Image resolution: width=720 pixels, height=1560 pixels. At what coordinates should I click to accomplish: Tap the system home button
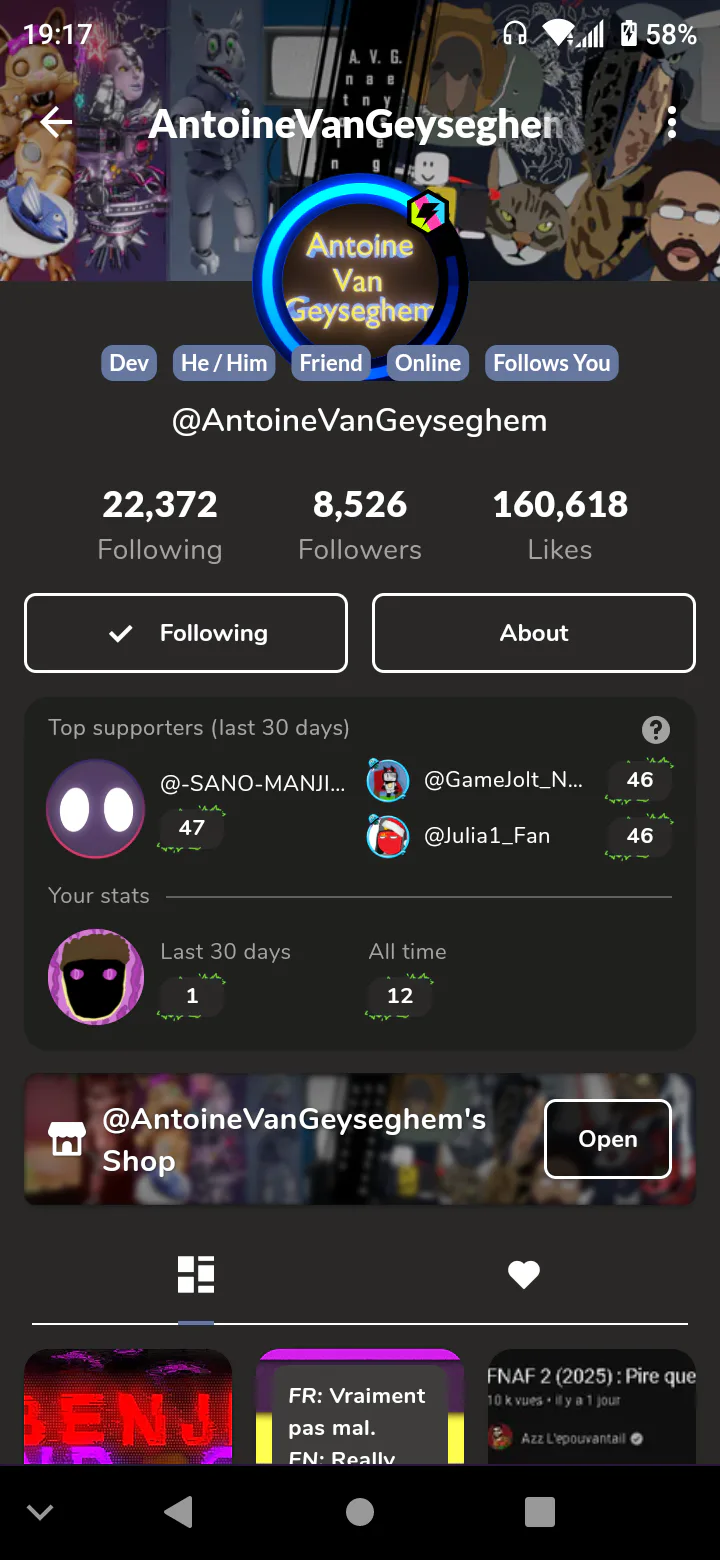tap(360, 1512)
